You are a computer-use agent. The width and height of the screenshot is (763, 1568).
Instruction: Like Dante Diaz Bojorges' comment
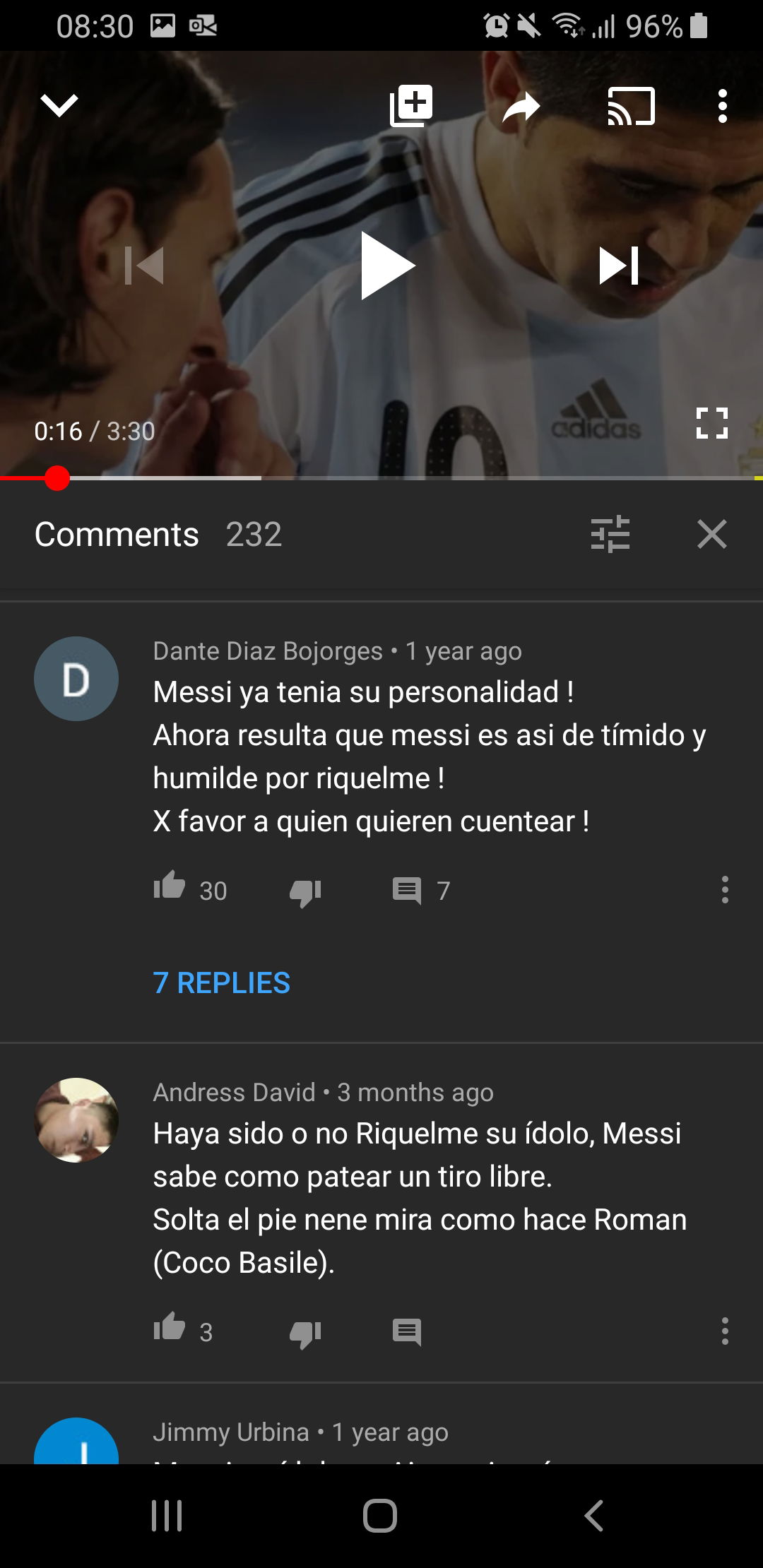(170, 887)
